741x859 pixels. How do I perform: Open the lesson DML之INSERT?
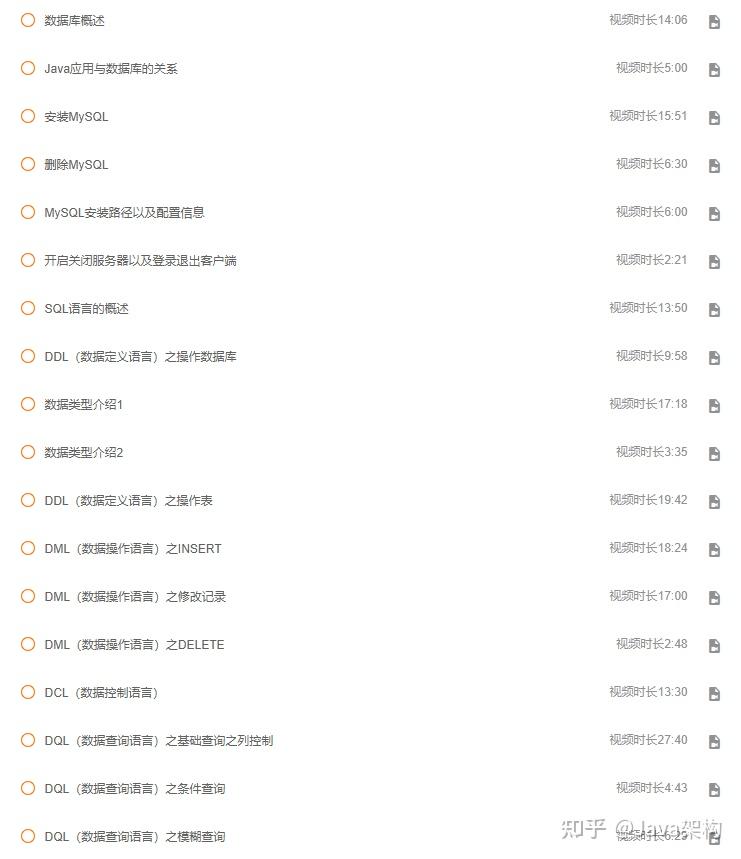click(132, 549)
